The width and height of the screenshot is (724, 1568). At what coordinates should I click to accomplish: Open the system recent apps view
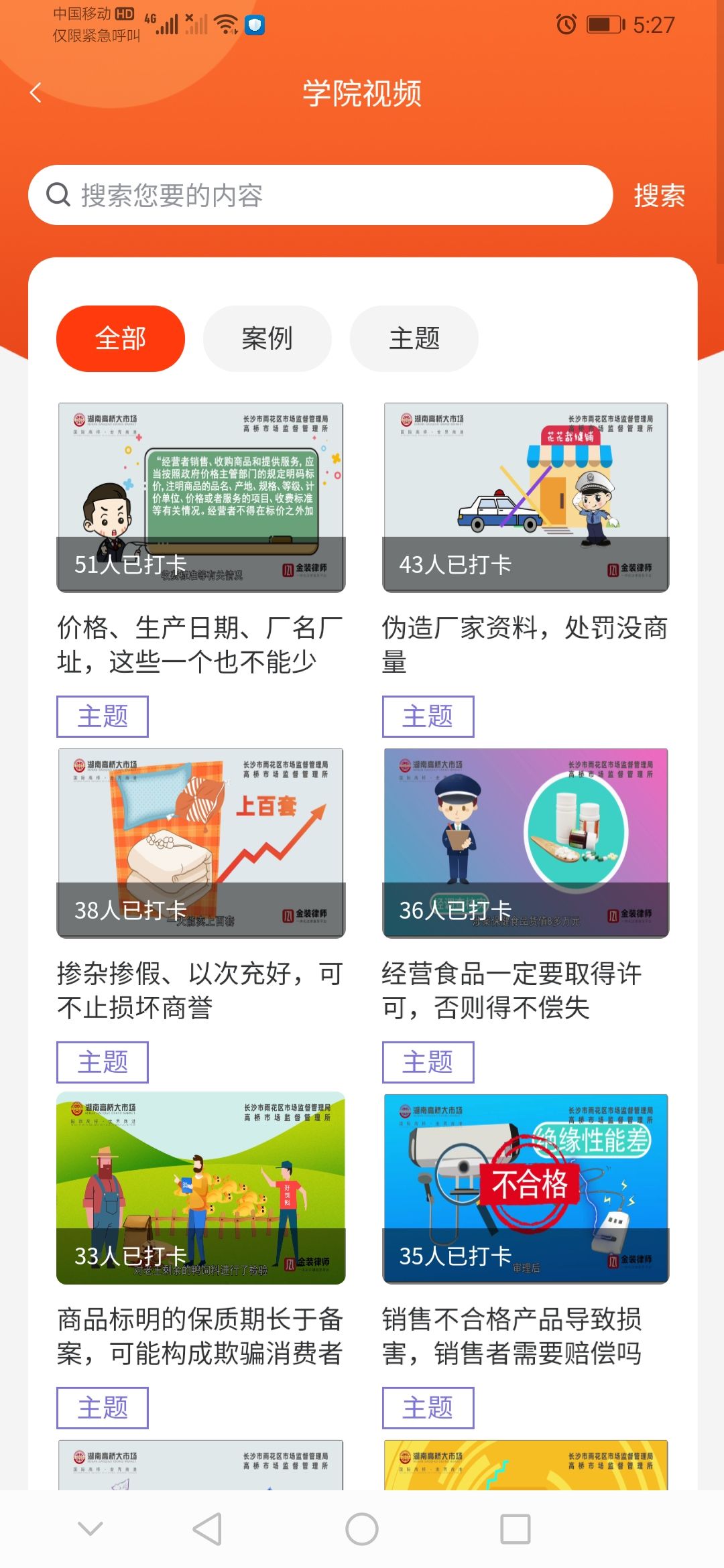[x=515, y=1529]
